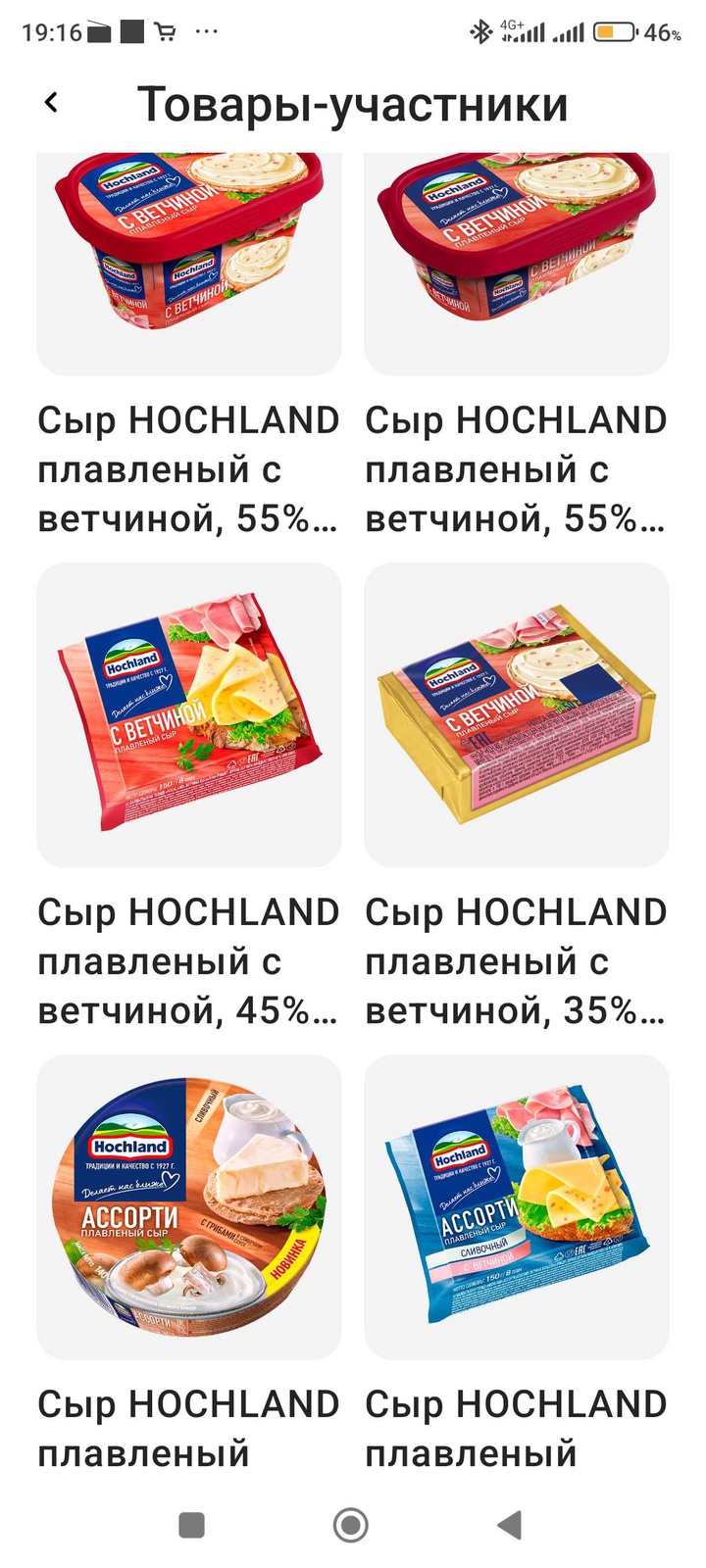Open the blue Ассорти сливочный sliced cheese card
706x1568 pixels.
tap(517, 1207)
